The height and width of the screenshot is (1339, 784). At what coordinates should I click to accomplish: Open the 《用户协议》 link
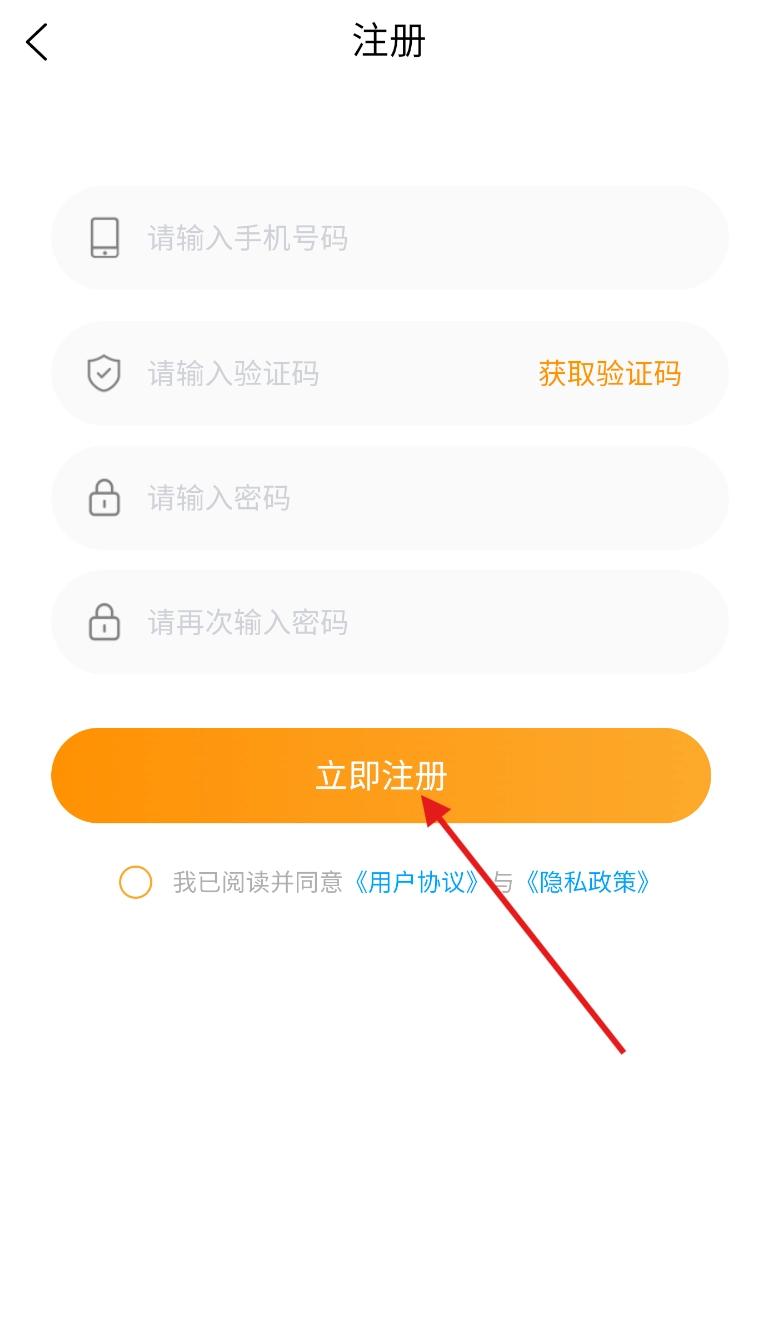417,882
